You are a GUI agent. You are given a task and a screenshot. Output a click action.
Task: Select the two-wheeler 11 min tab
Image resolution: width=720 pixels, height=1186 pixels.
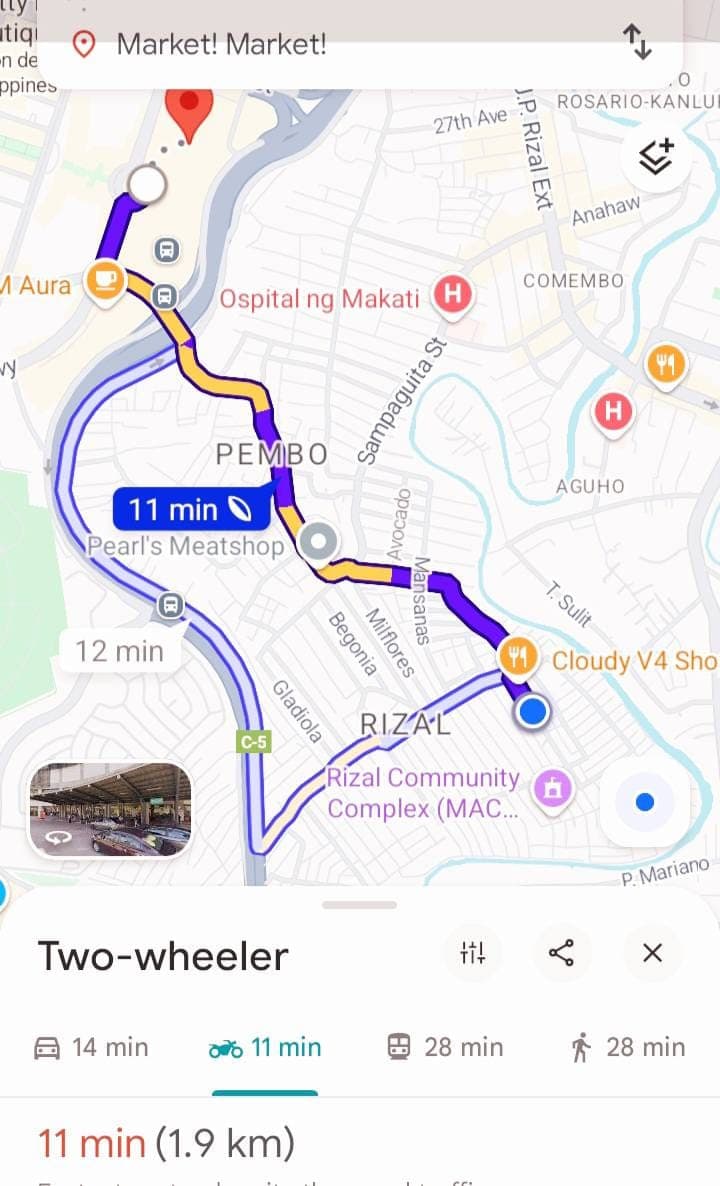coord(265,1047)
